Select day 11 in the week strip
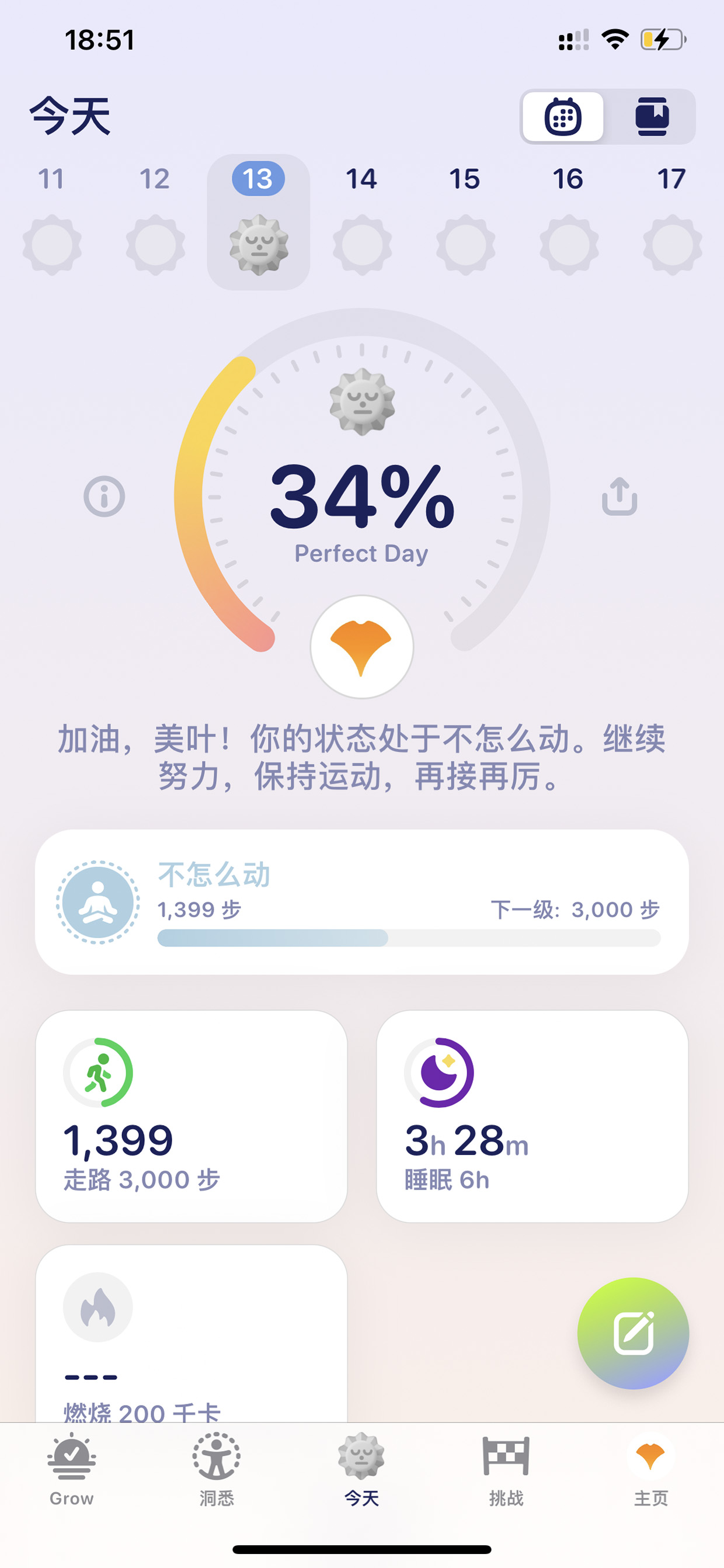This screenshot has width=724, height=1568. (52, 221)
